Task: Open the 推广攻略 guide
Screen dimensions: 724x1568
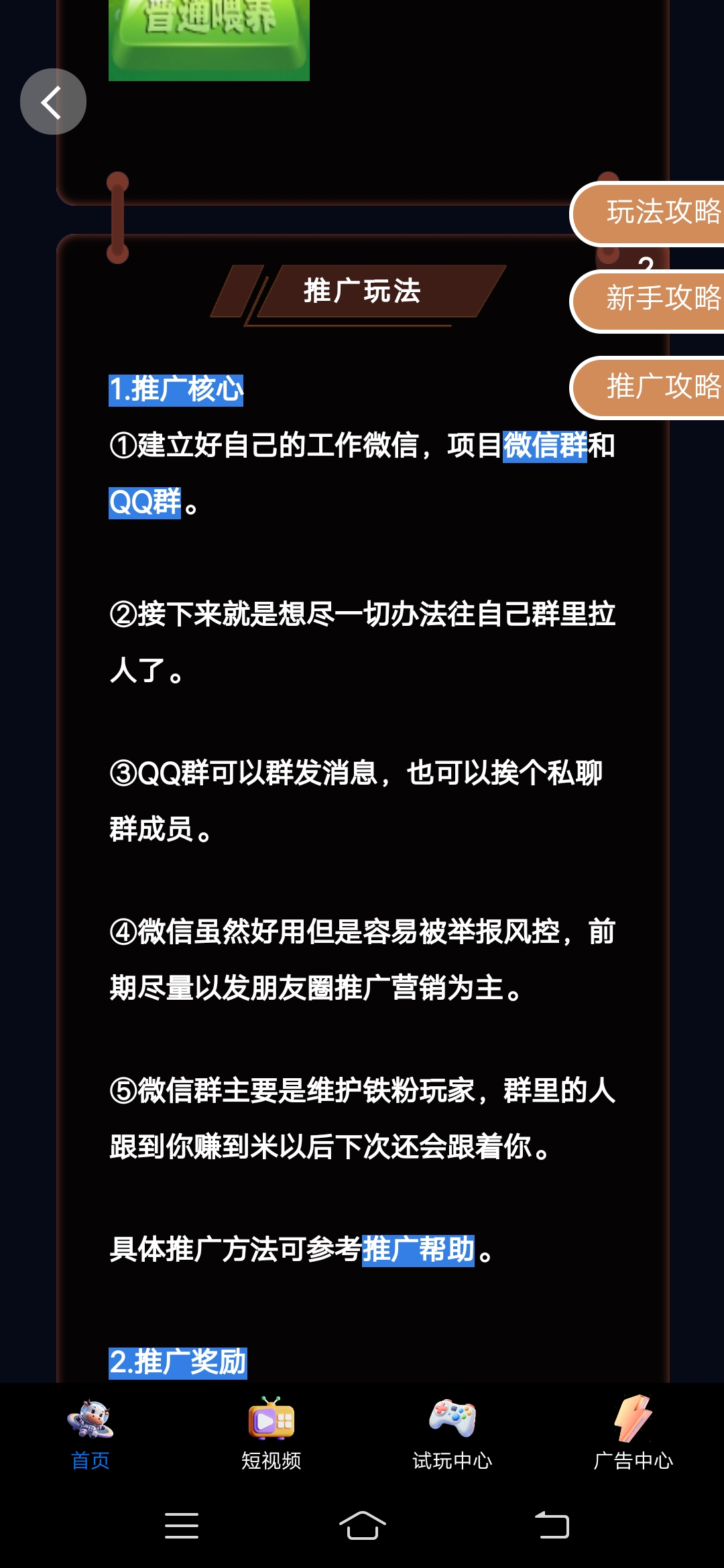Action: (648, 387)
